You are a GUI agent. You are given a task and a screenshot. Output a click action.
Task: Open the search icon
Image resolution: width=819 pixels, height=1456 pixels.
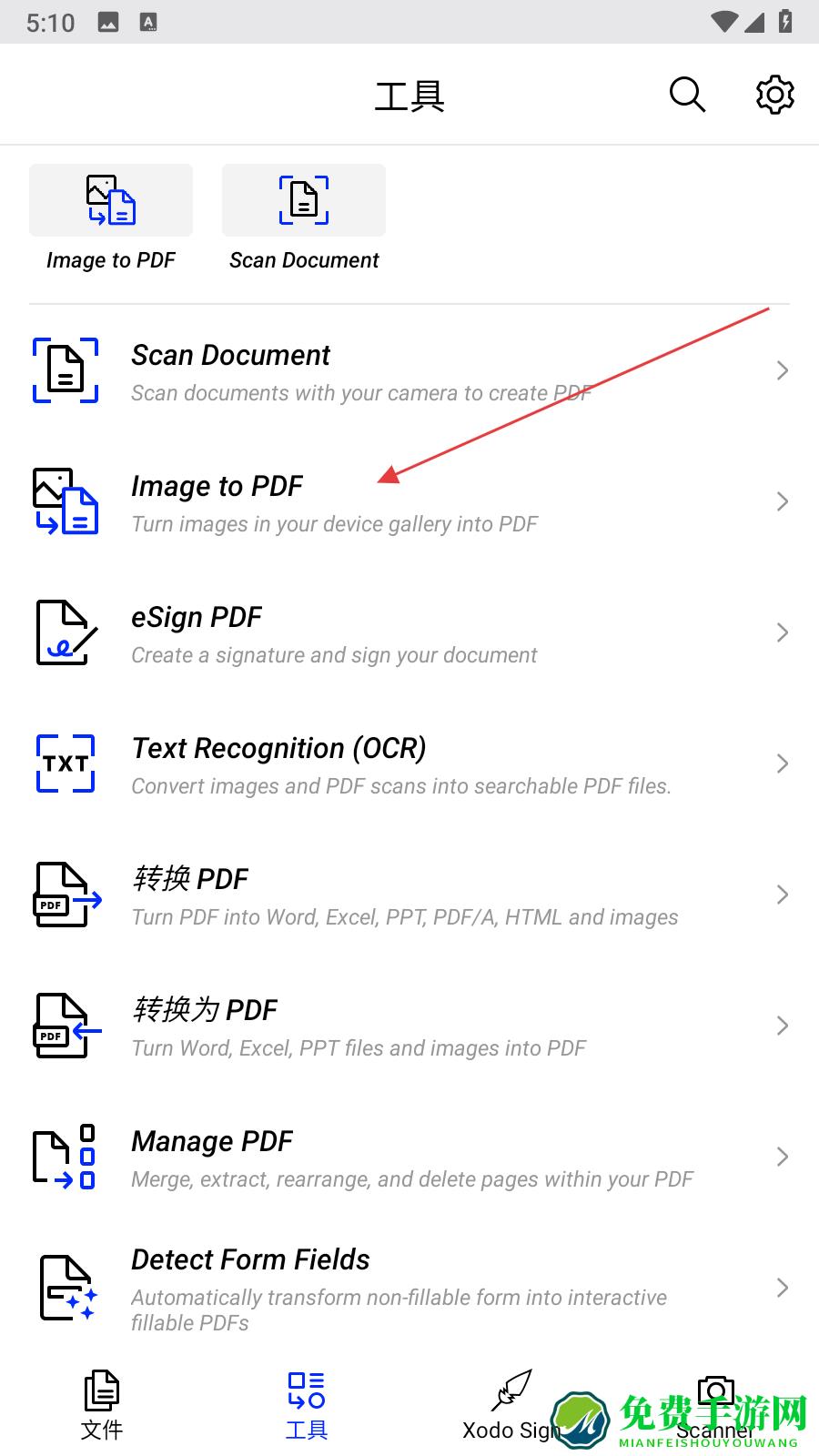[687, 95]
